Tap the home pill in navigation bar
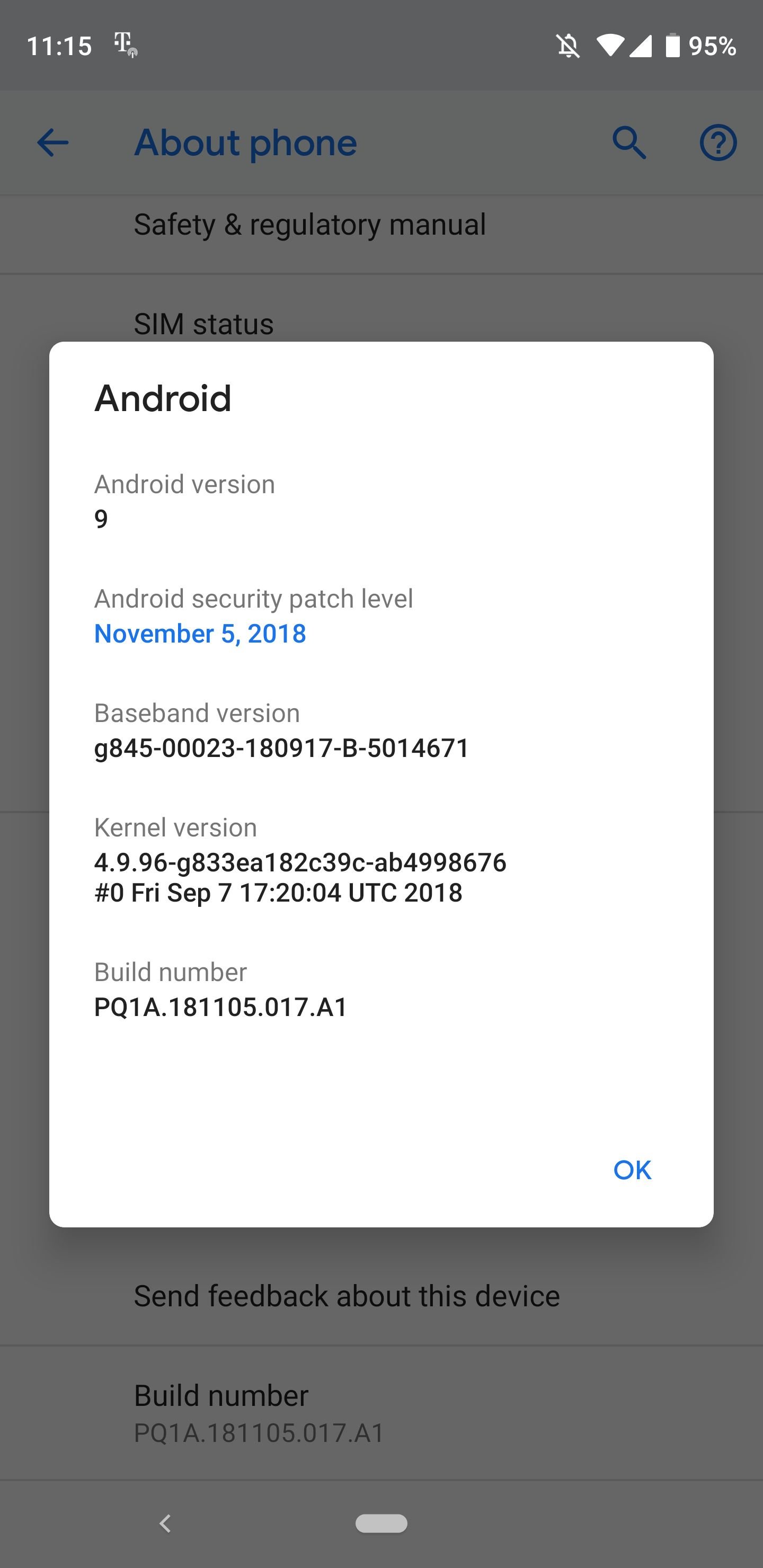This screenshot has height=1568, width=763. coord(381,1523)
